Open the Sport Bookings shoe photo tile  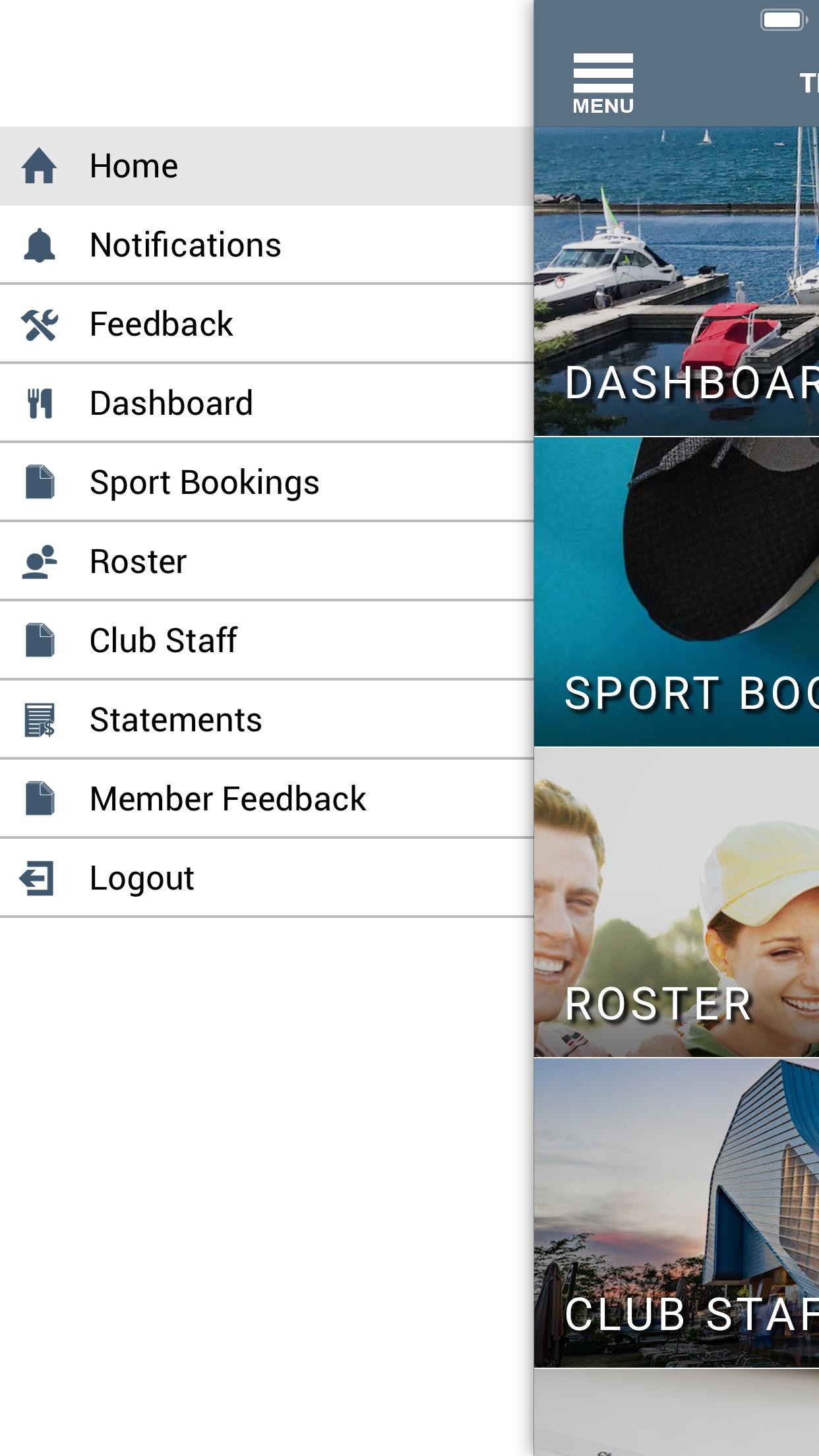pyautogui.click(x=677, y=592)
